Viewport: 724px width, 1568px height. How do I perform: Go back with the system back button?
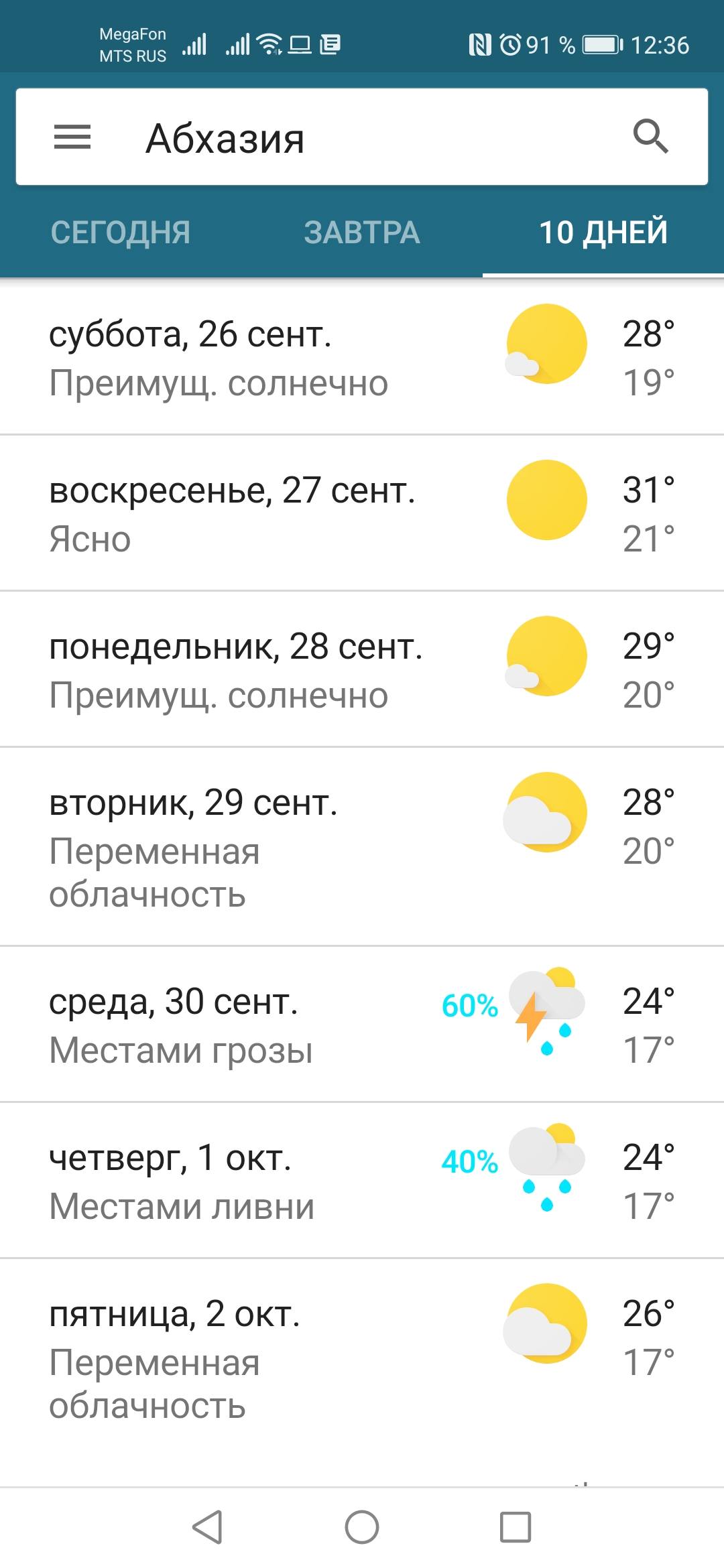[x=207, y=1527]
